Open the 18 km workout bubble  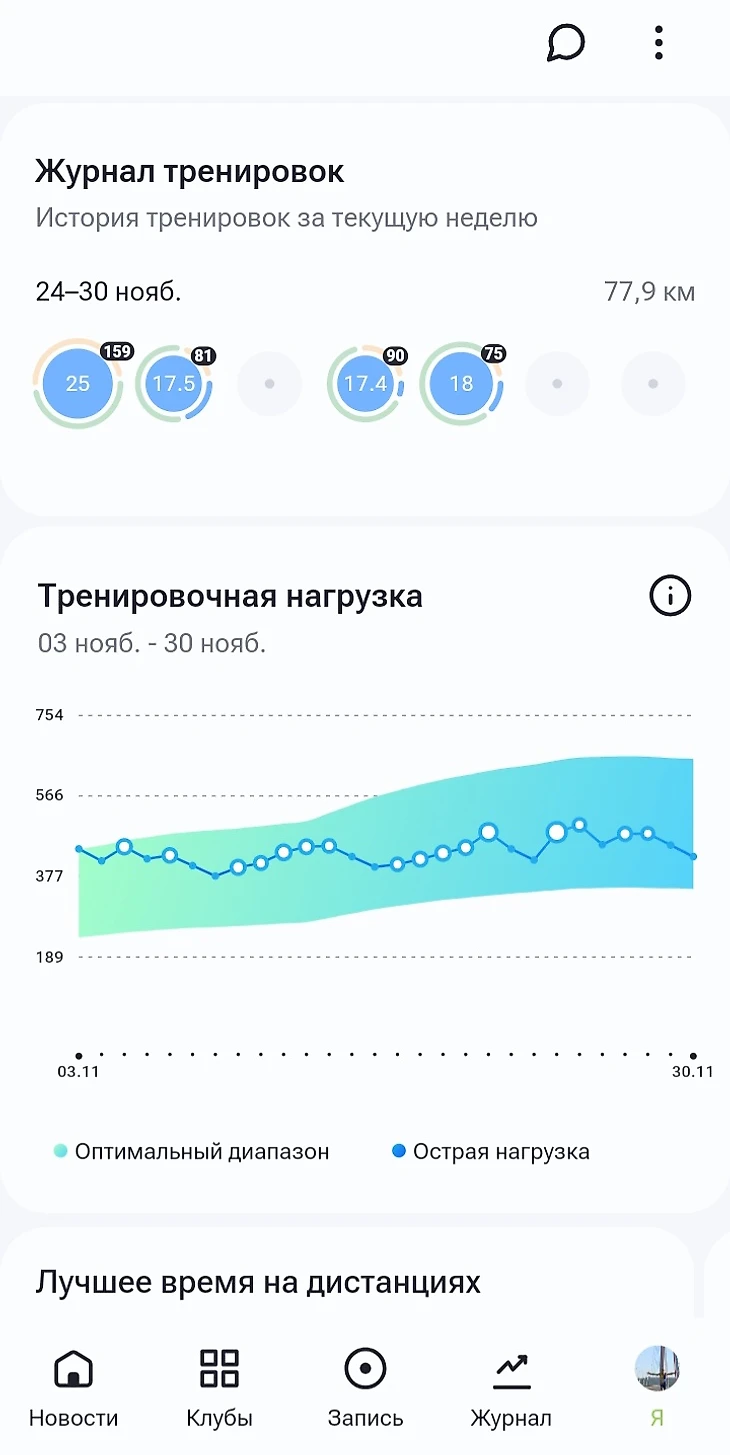(461, 383)
